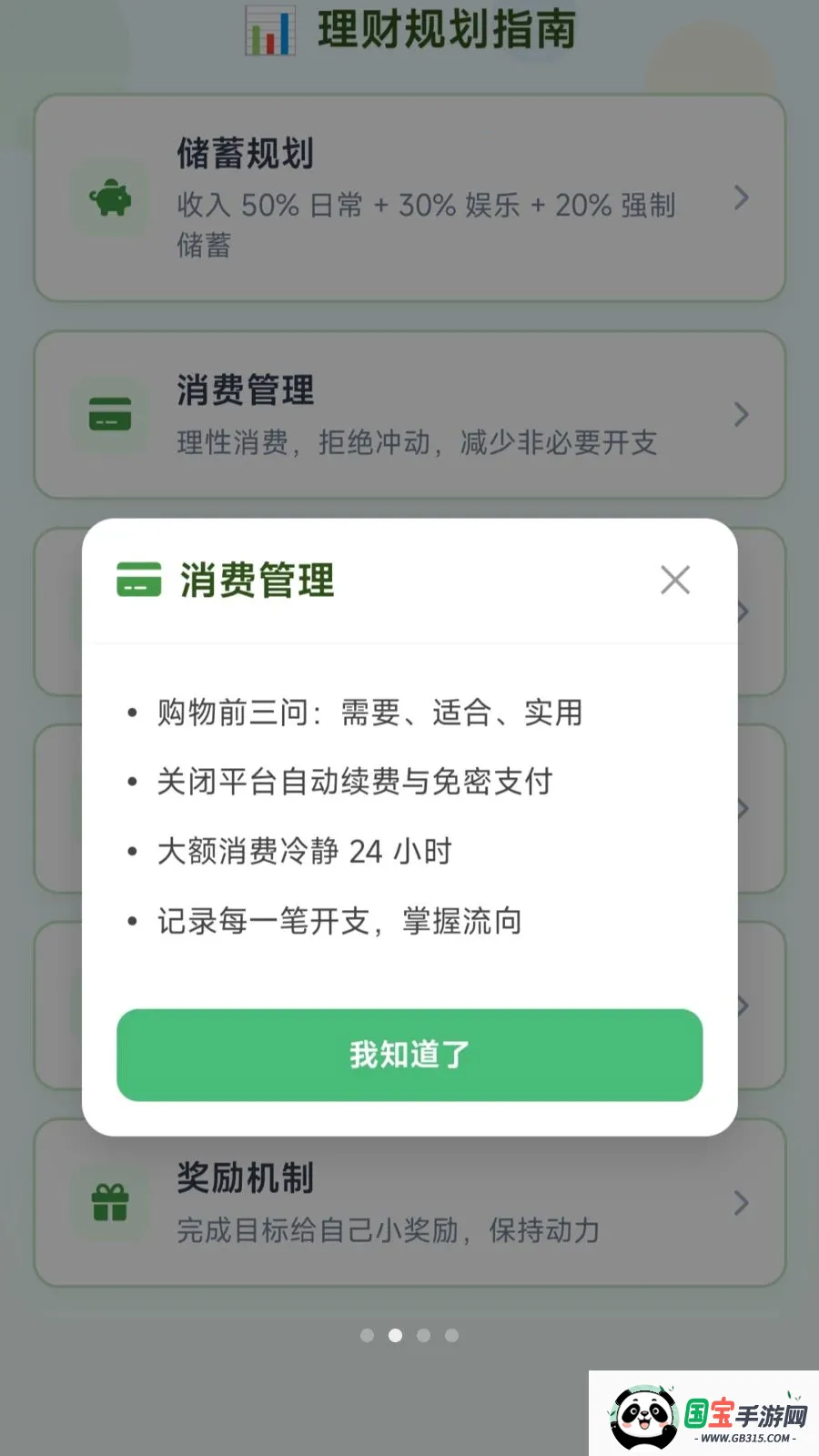Tap the bullet dot beside 购物前三问
Viewport: 819px width, 1456px height.
point(129,713)
